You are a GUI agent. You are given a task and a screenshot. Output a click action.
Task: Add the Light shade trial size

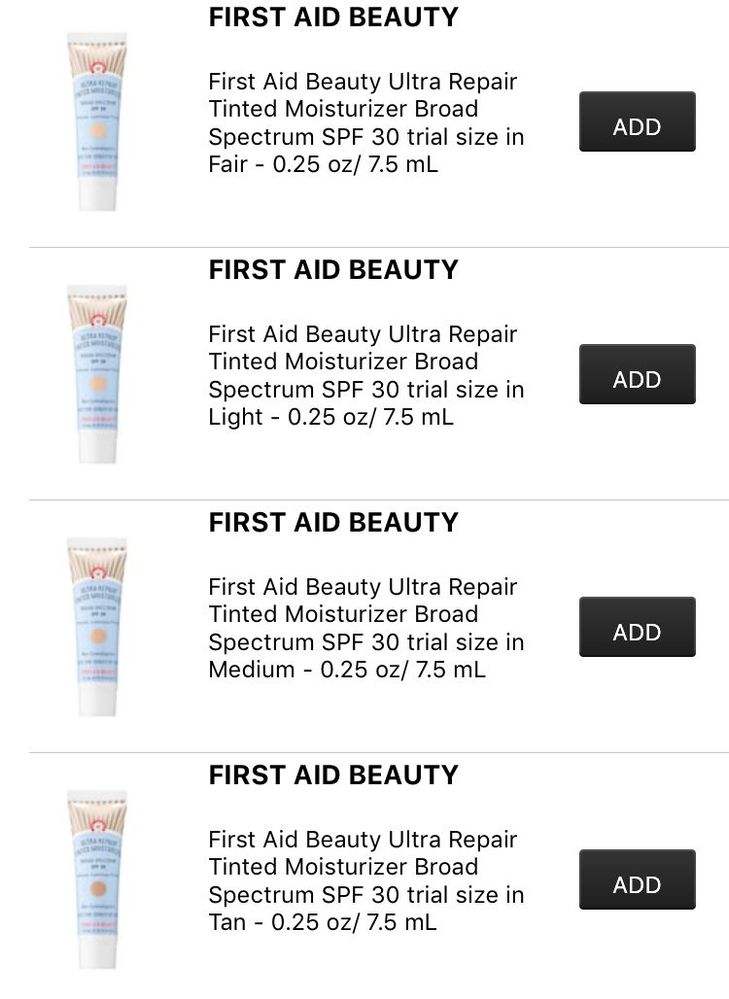point(636,375)
